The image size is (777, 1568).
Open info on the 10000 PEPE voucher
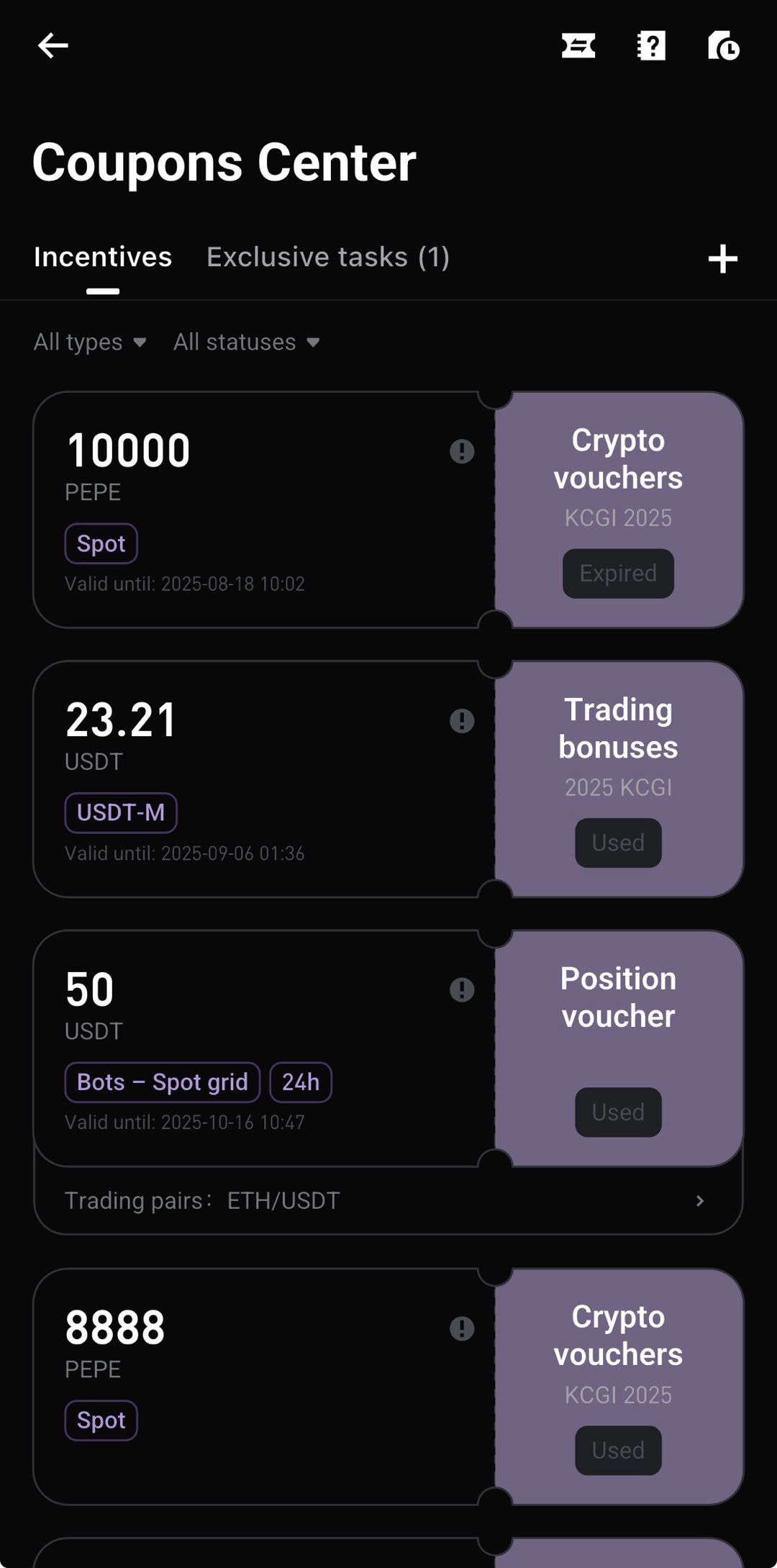point(461,451)
